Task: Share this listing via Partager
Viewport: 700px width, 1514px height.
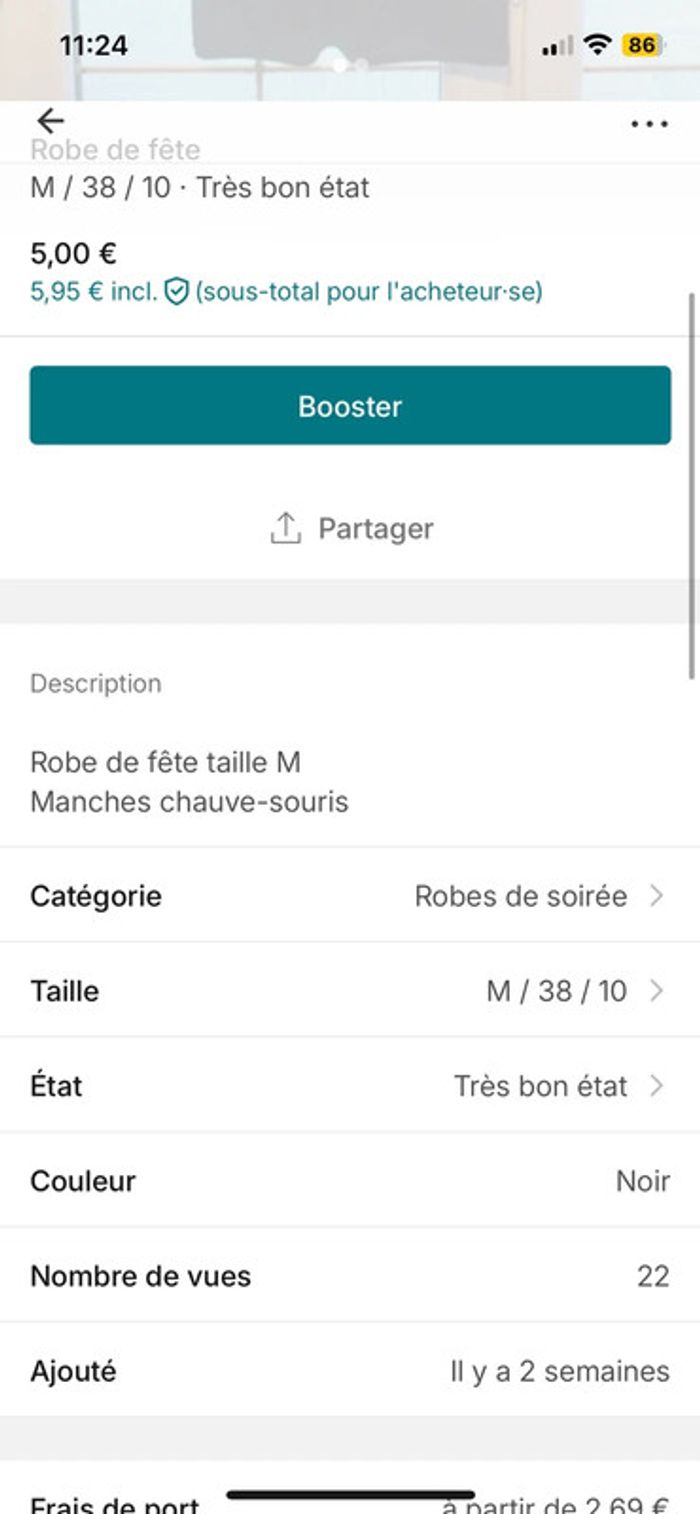Action: [x=351, y=528]
